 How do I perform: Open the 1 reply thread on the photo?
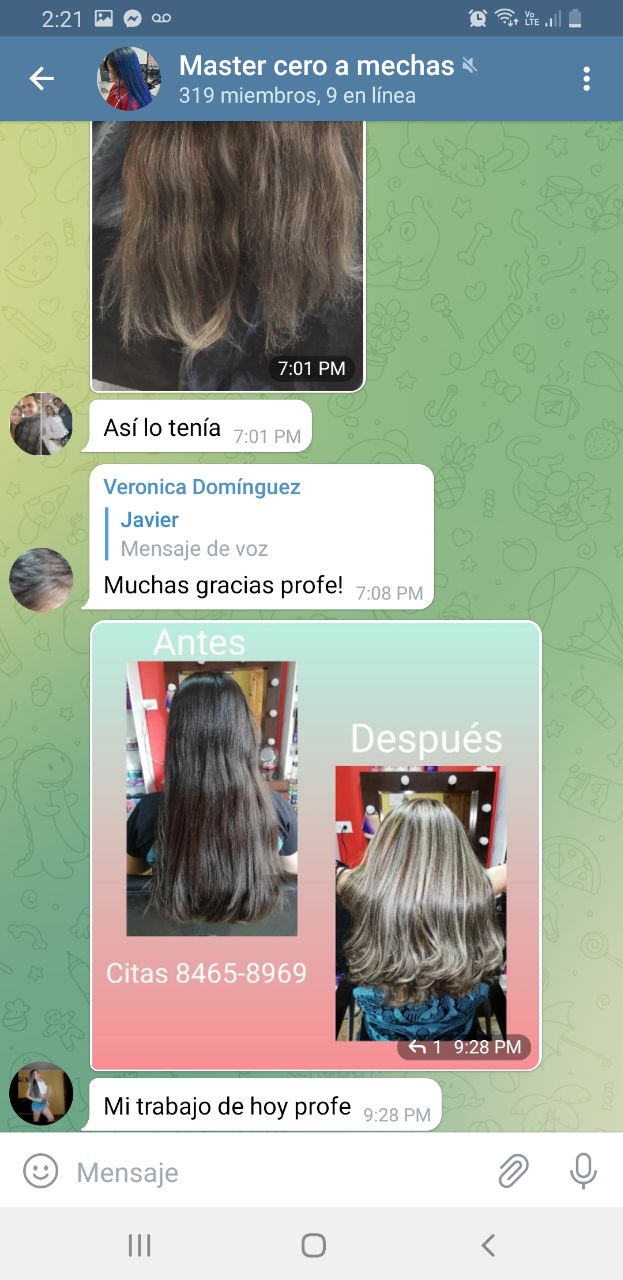click(425, 1047)
